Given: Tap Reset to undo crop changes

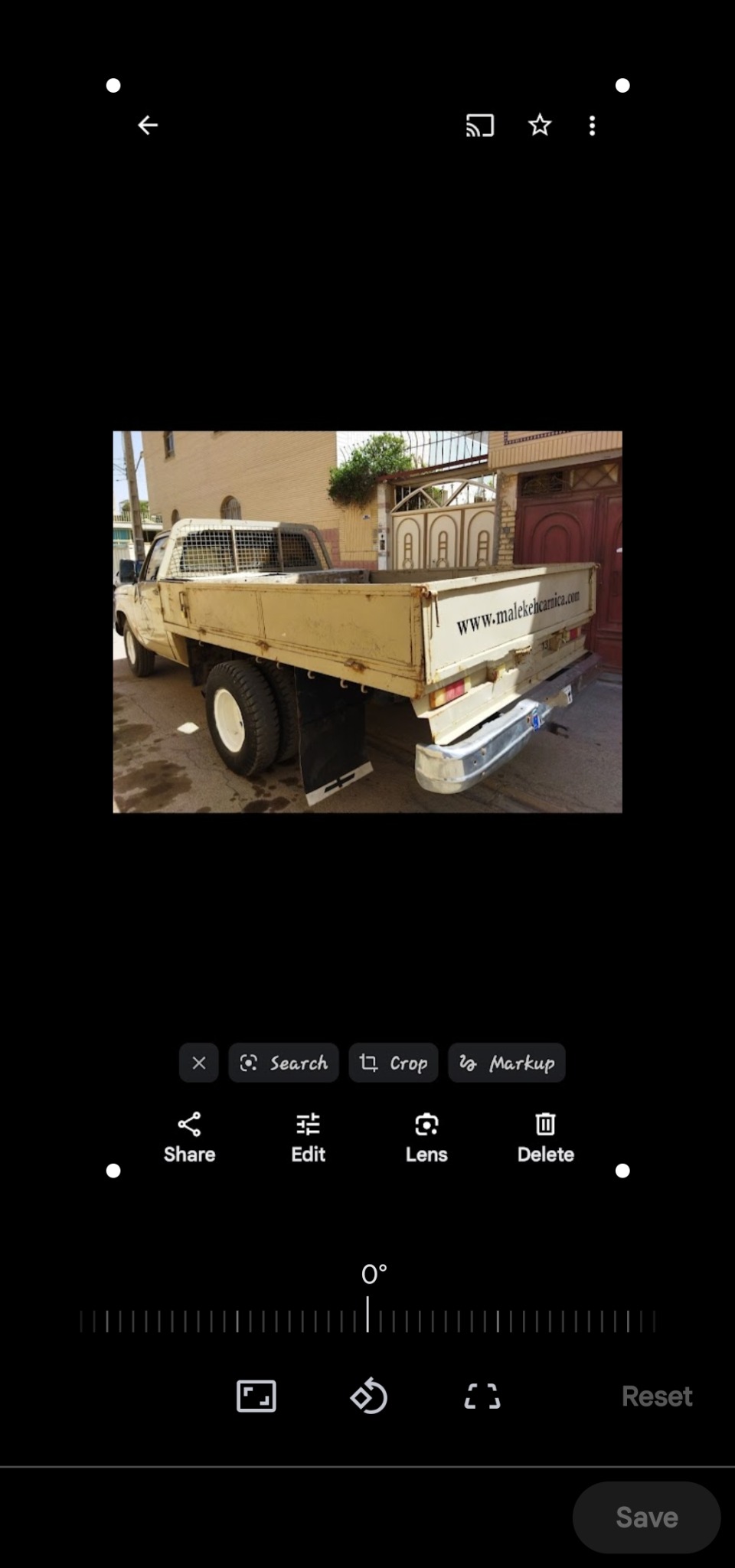Looking at the screenshot, I should pyautogui.click(x=656, y=1396).
